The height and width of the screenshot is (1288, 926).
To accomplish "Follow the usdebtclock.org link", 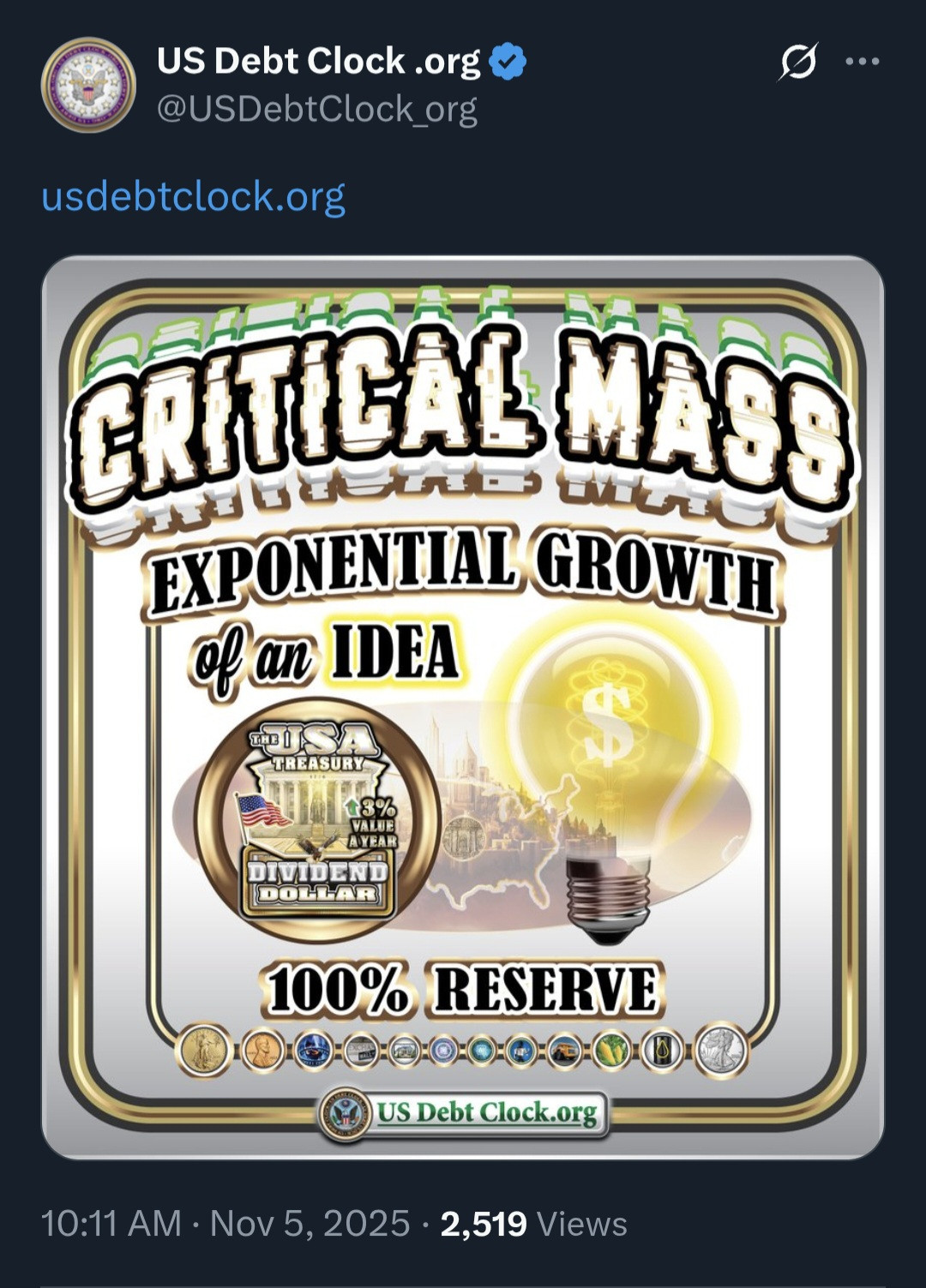I will [x=194, y=197].
